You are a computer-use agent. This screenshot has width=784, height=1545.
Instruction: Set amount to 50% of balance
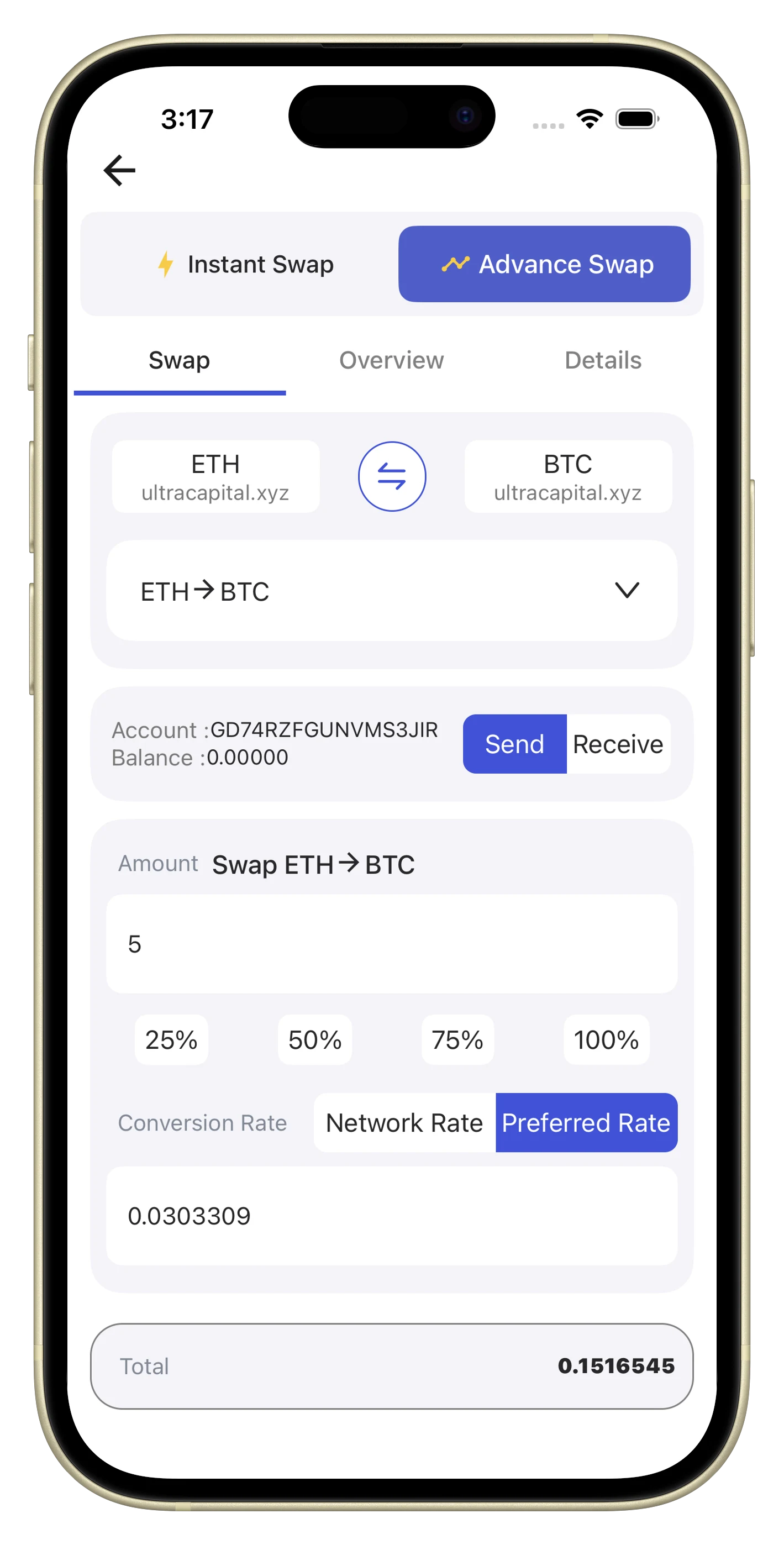tap(314, 1040)
